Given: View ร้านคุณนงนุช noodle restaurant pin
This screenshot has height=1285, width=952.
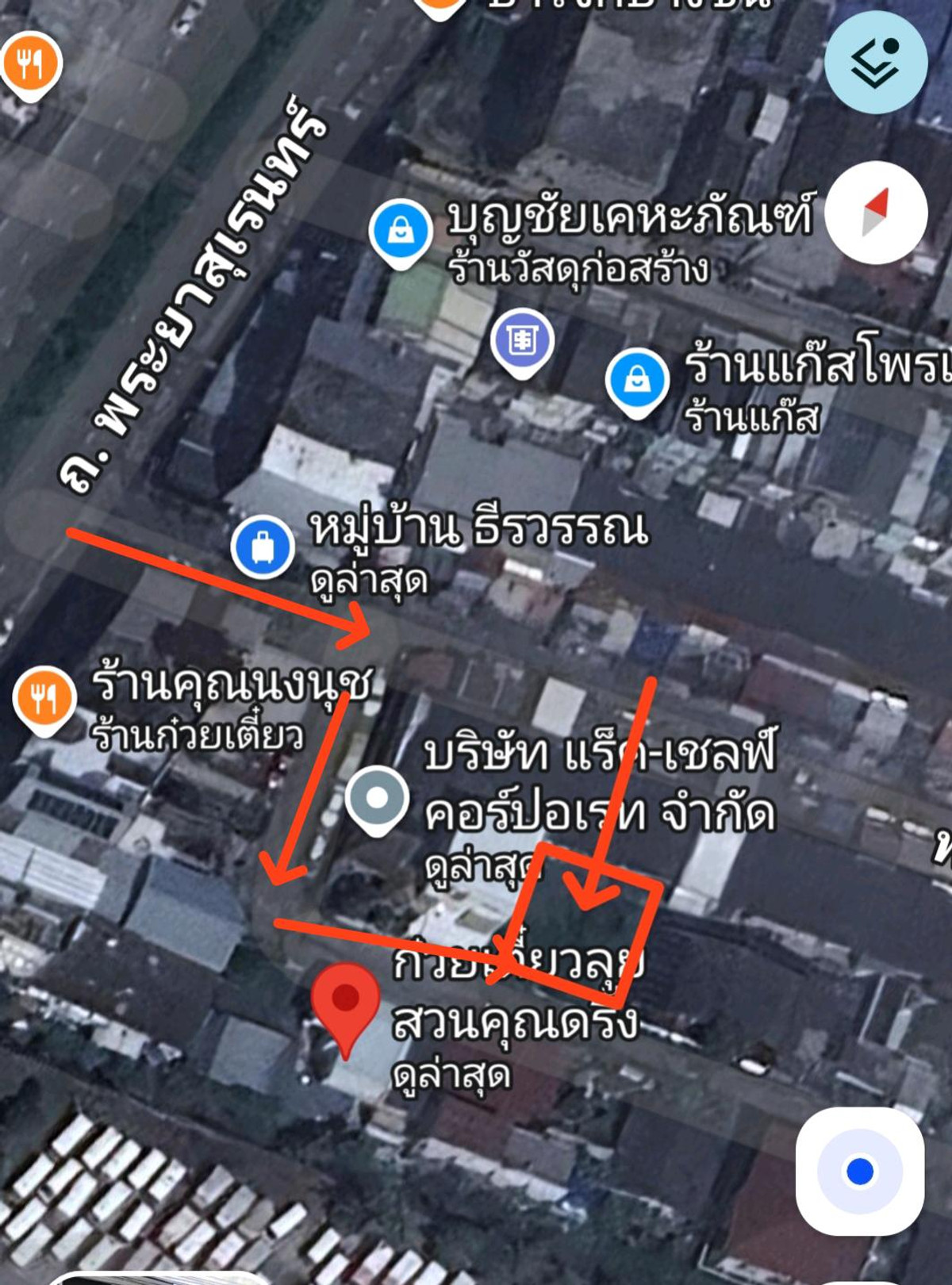Looking at the screenshot, I should tap(44, 699).
